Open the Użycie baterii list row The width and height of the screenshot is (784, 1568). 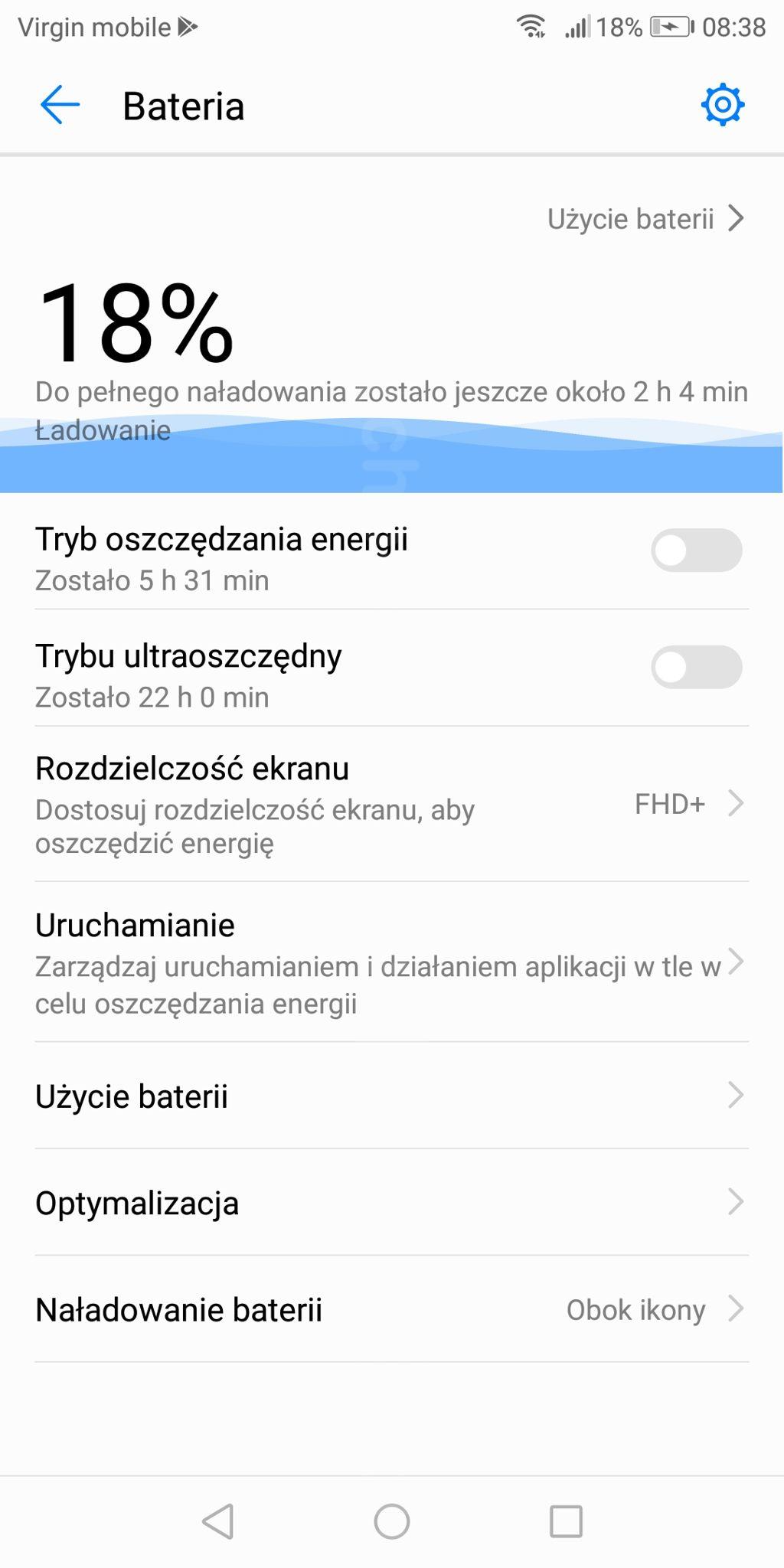391,1096
